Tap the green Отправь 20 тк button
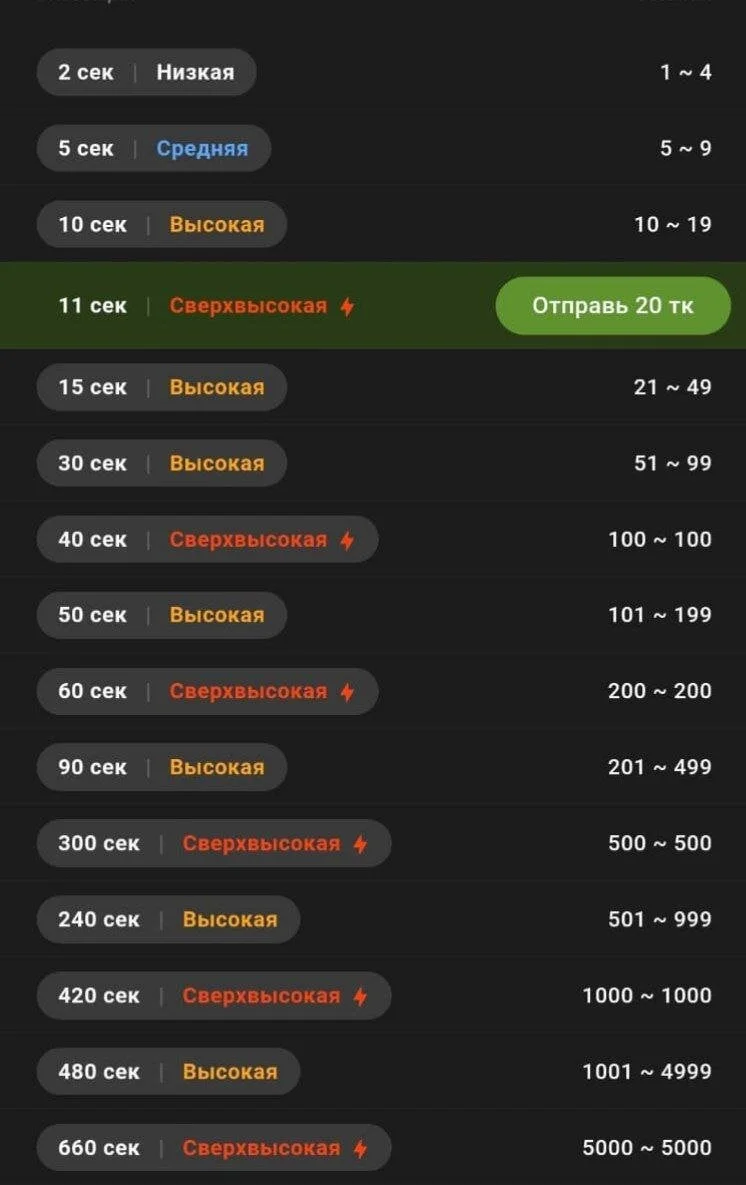Screen dimensions: 746x1185 point(612,306)
